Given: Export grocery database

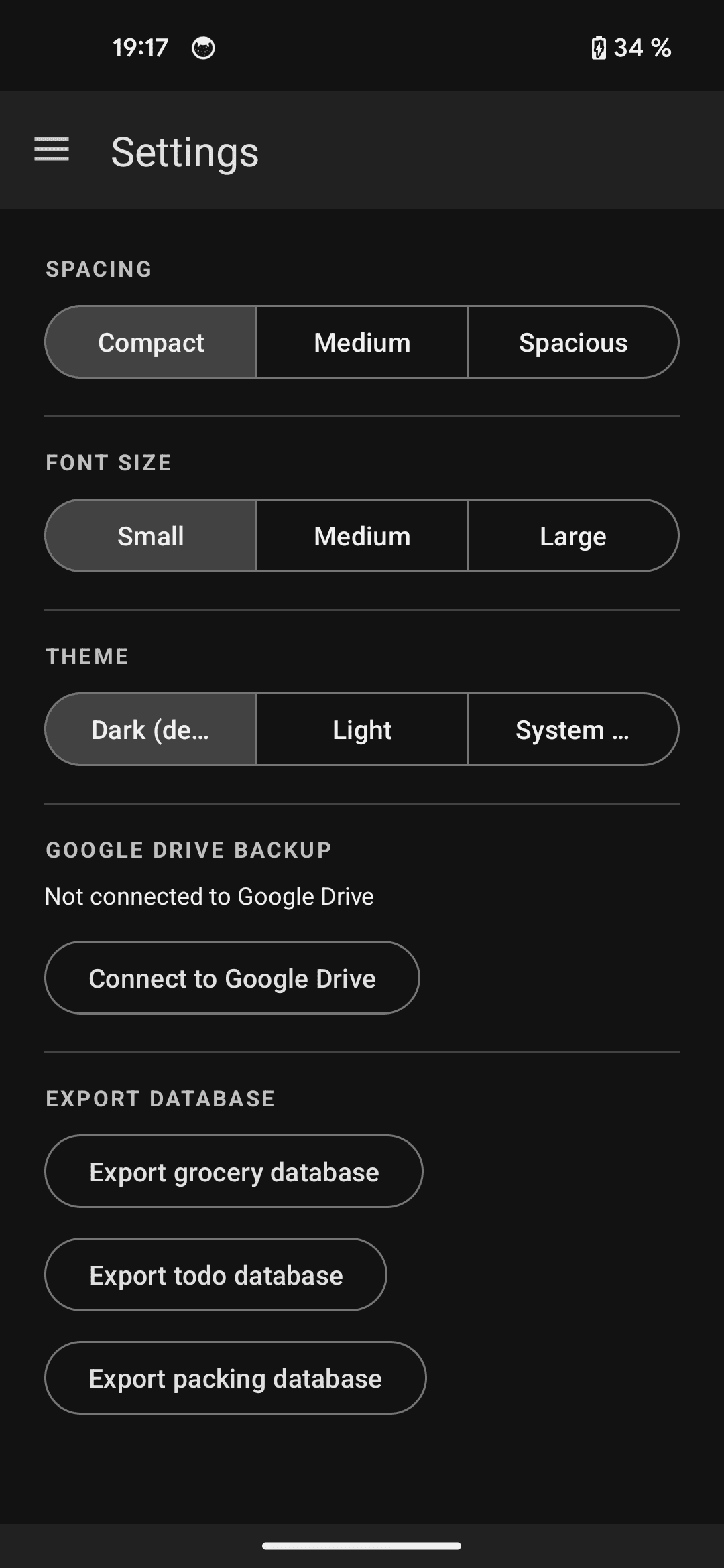Looking at the screenshot, I should coord(234,1172).
